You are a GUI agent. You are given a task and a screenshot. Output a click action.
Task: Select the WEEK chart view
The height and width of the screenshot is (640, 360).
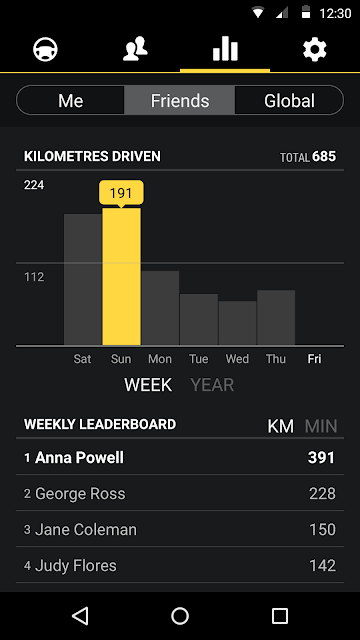coord(148,385)
